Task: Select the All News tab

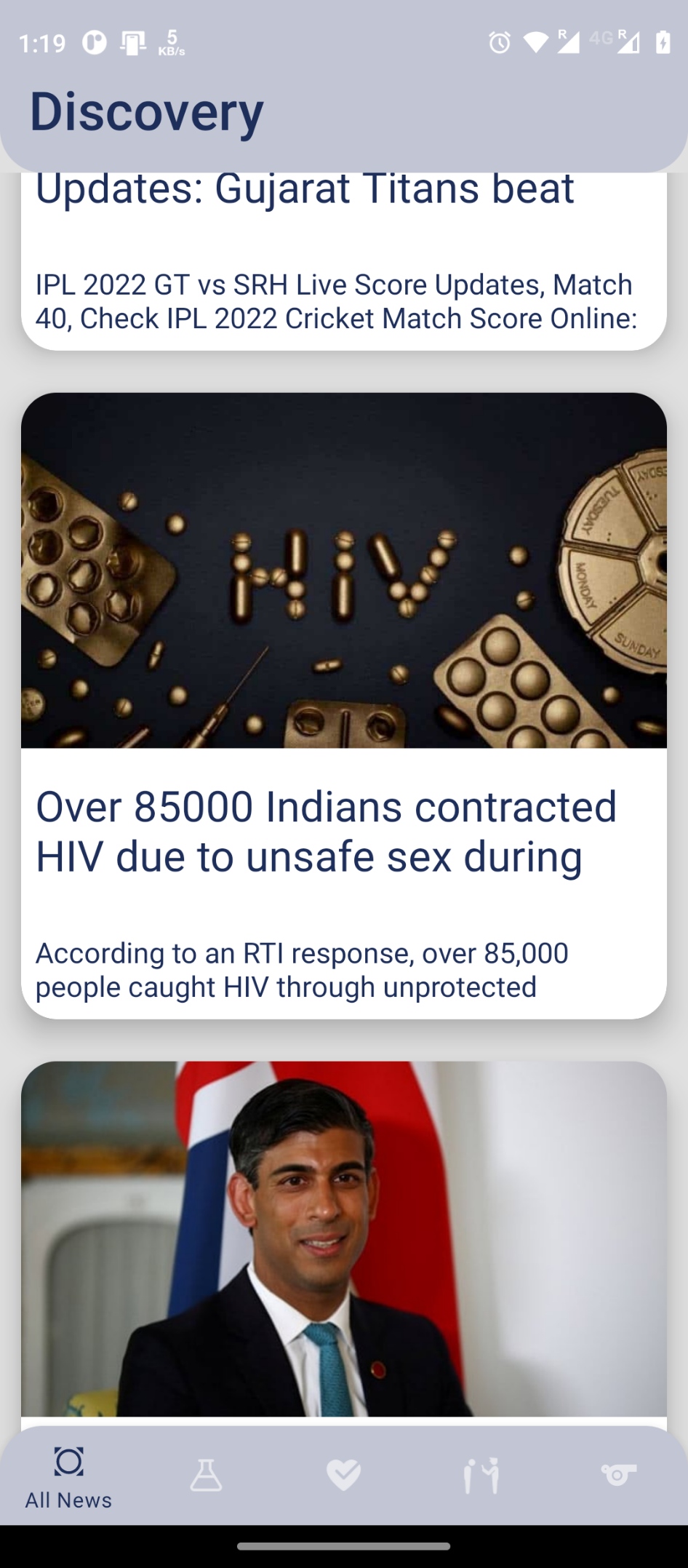Action: tap(69, 1478)
